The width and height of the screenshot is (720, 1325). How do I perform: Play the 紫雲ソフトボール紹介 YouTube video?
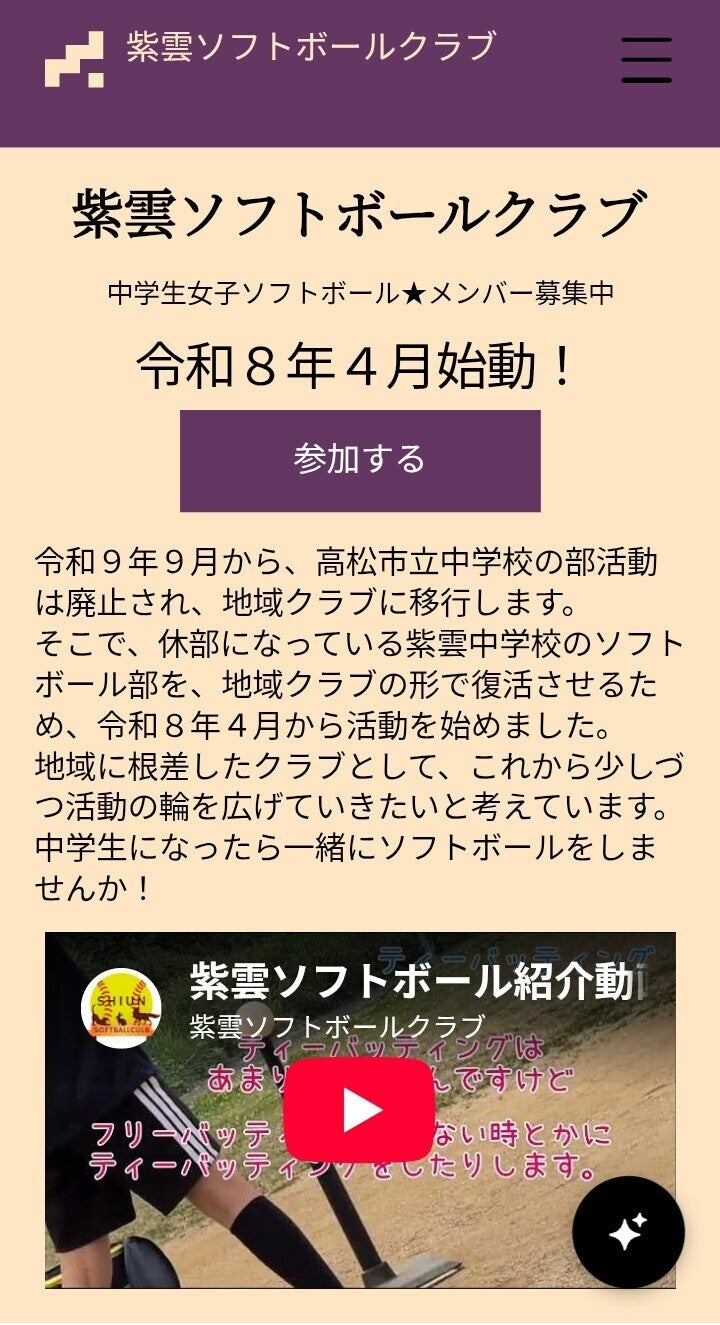(x=359, y=1110)
